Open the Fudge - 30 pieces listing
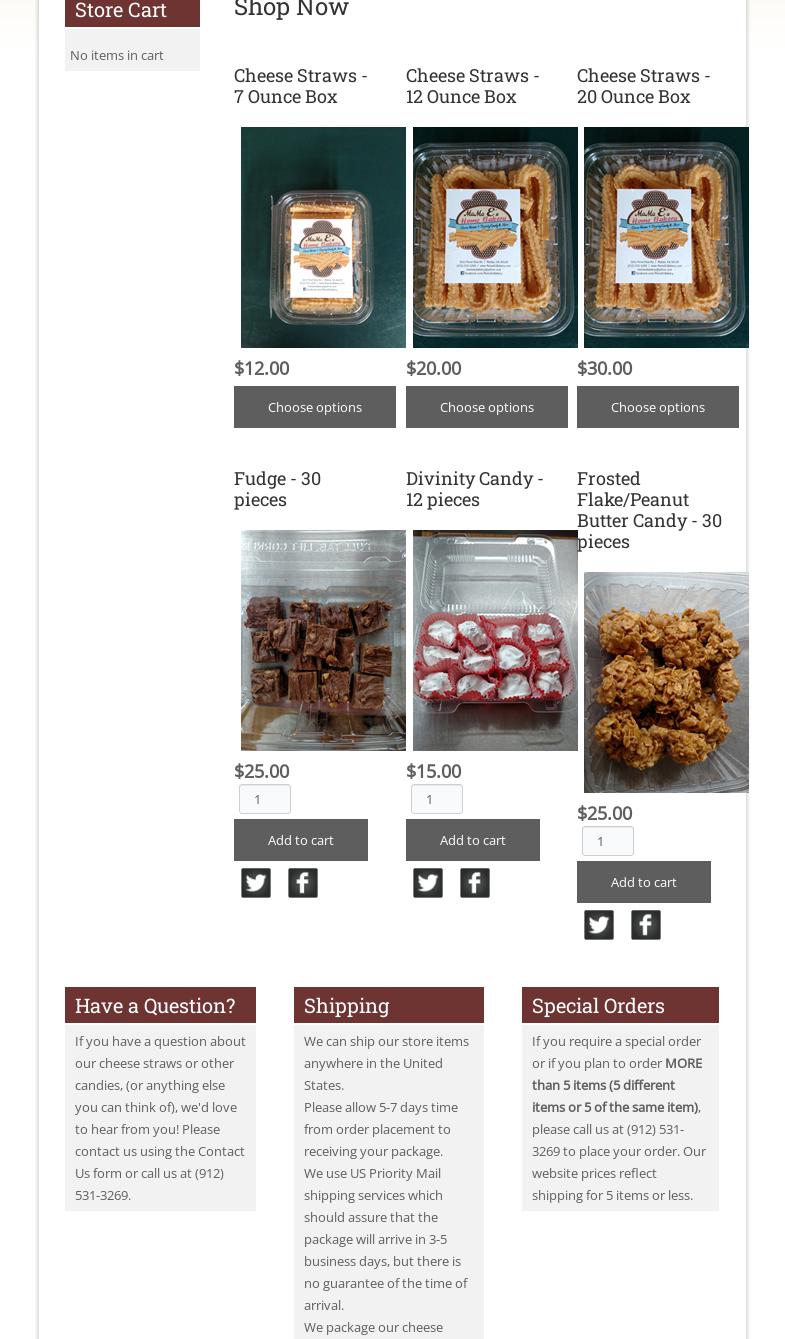The image size is (785, 1339). pyautogui.click(x=277, y=488)
